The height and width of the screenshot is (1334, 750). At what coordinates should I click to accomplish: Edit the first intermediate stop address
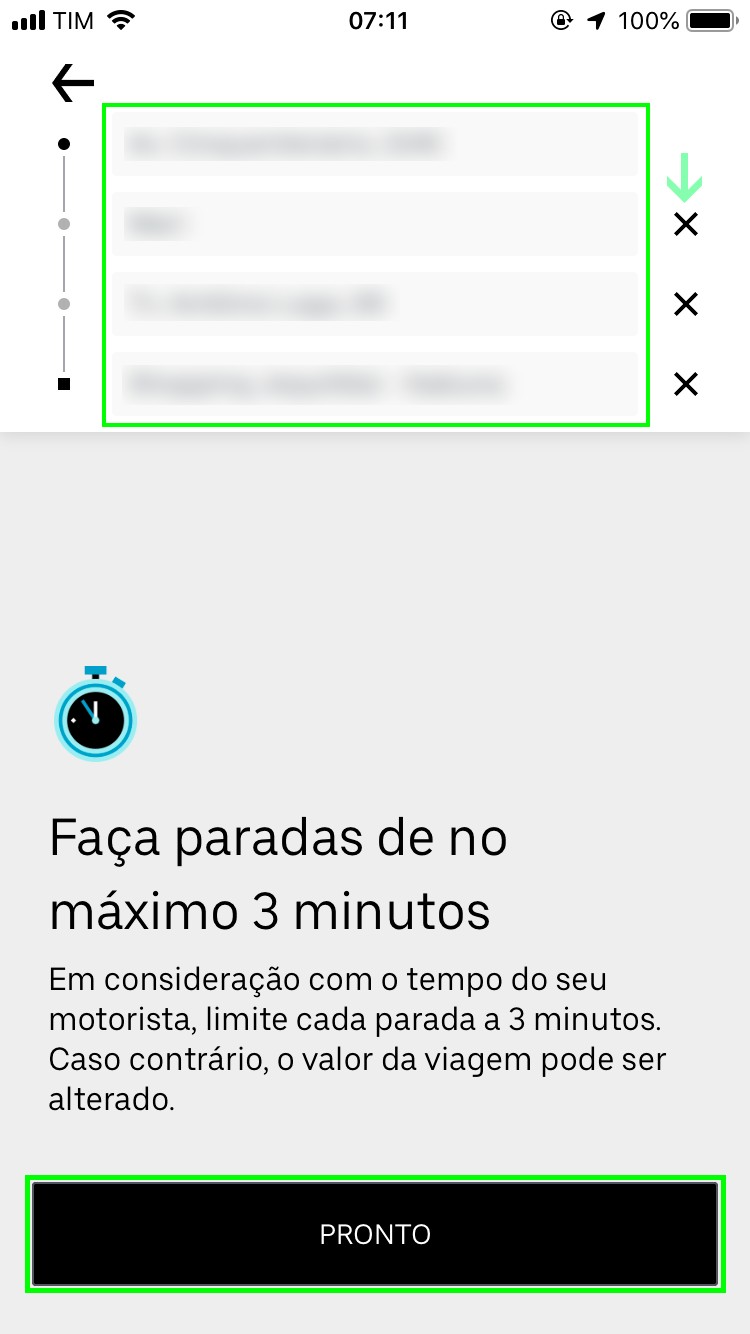coord(375,224)
